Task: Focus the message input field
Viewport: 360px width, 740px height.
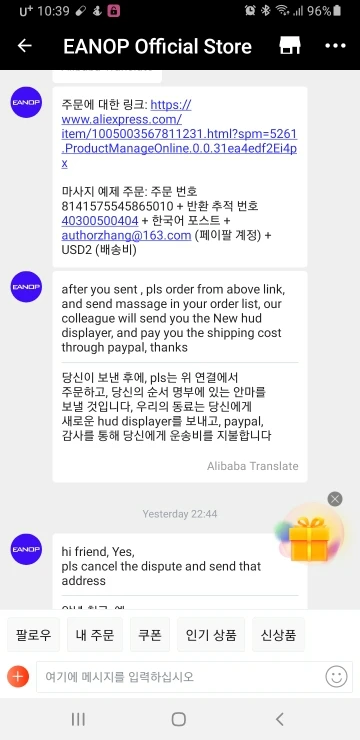Action: coord(179,677)
